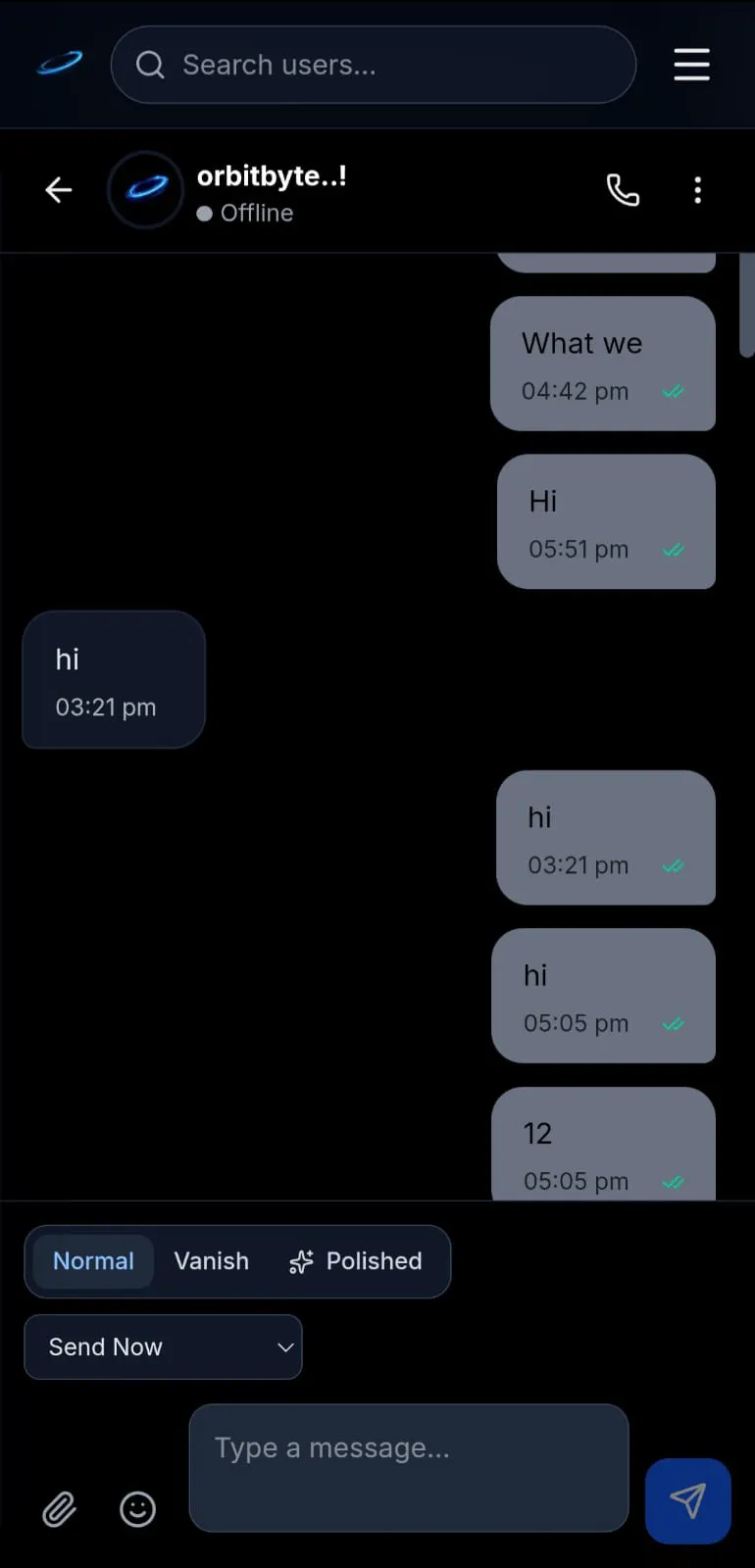
Task: Attach a file with the paperclip
Action: 60,1509
